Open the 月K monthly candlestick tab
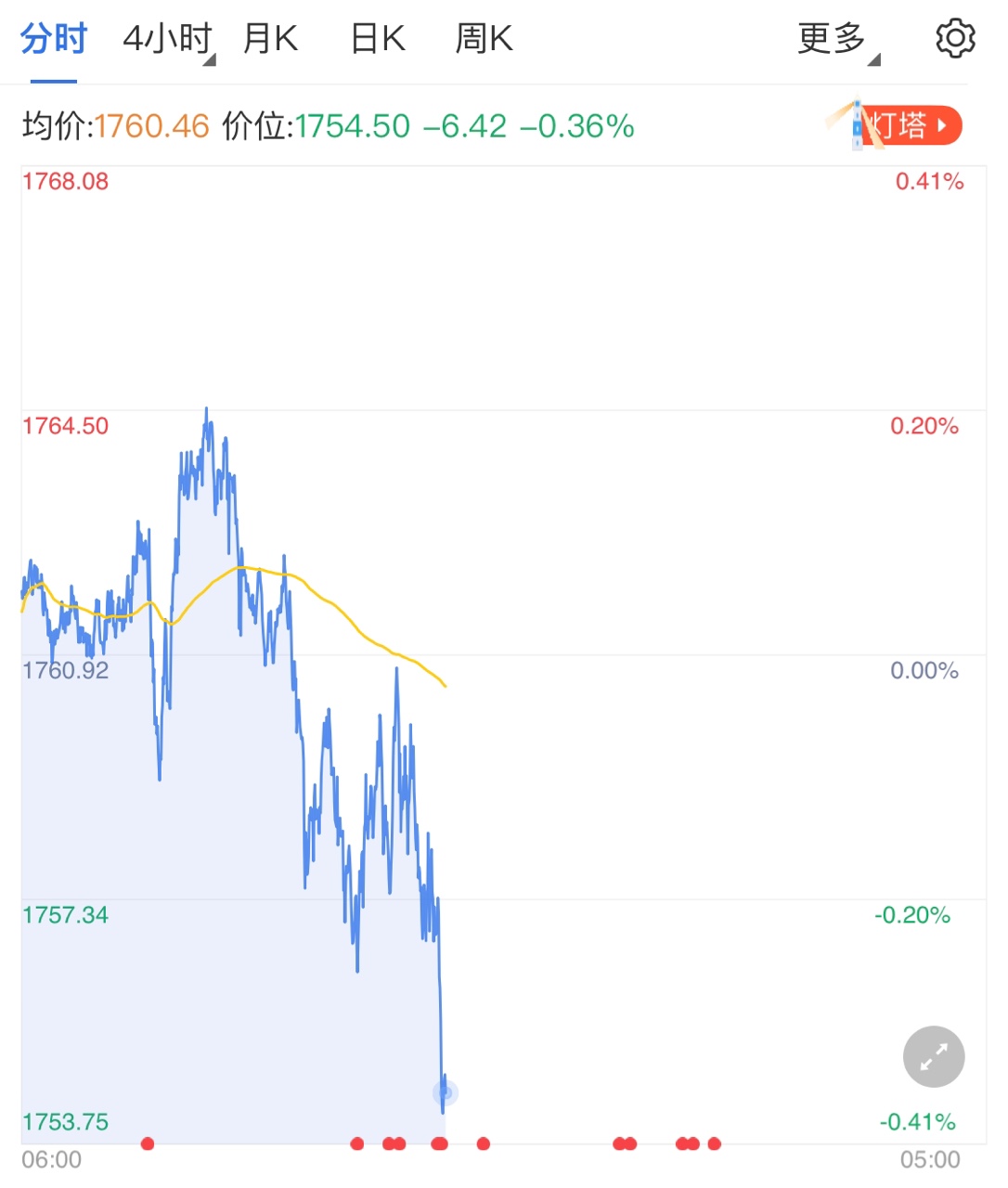Screen dimensions: 1008x1188 tap(269, 39)
